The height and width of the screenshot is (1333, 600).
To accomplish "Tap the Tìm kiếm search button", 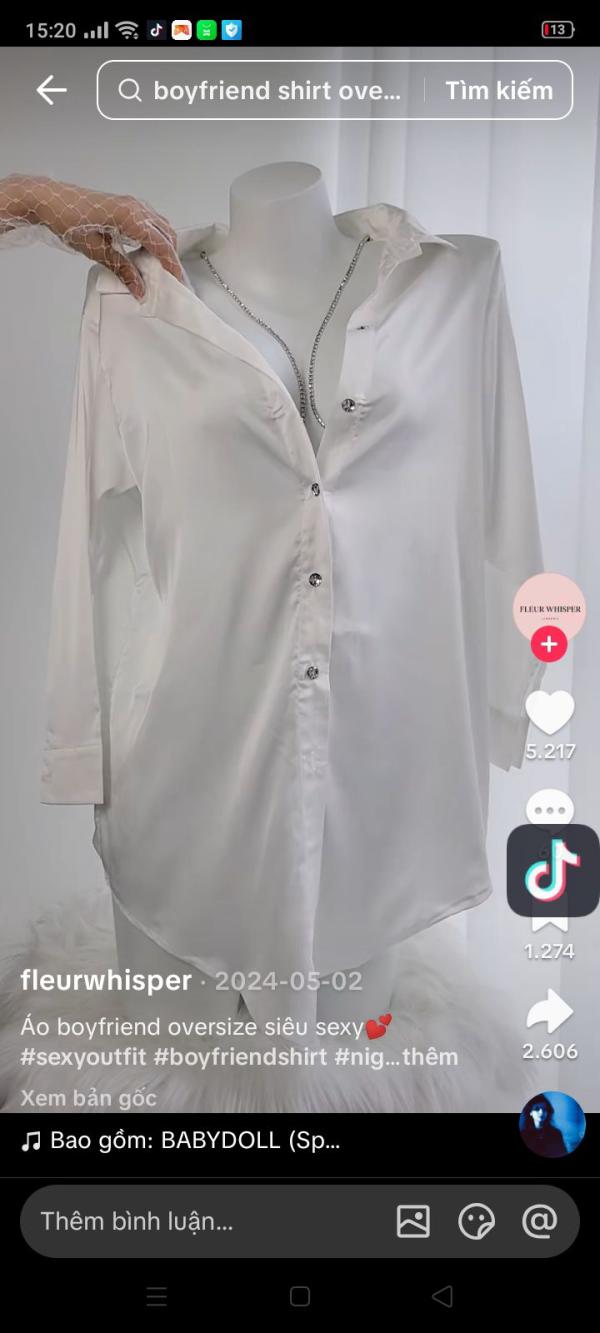I will (499, 90).
